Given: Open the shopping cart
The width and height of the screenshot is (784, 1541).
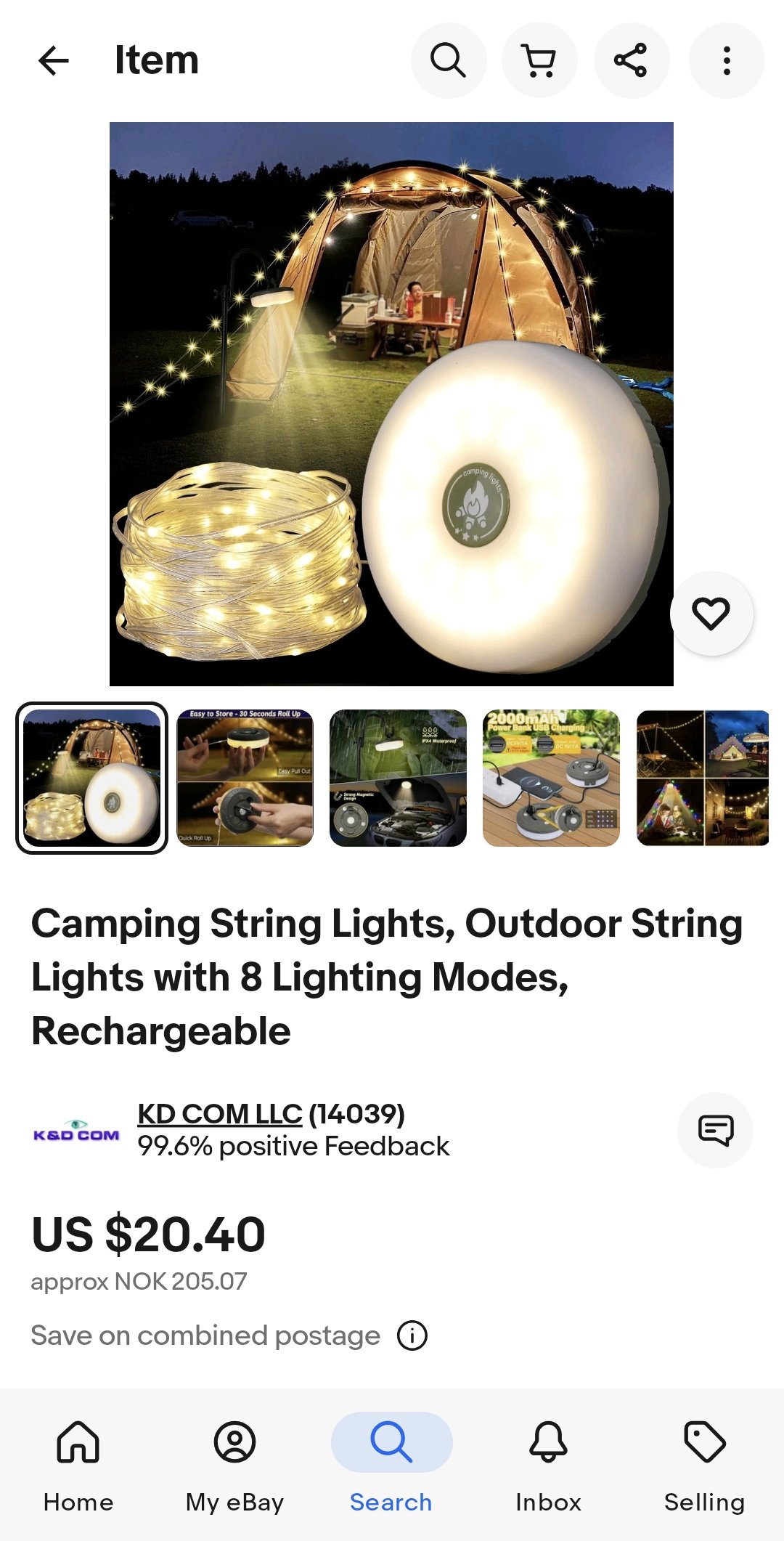Looking at the screenshot, I should click(x=539, y=60).
